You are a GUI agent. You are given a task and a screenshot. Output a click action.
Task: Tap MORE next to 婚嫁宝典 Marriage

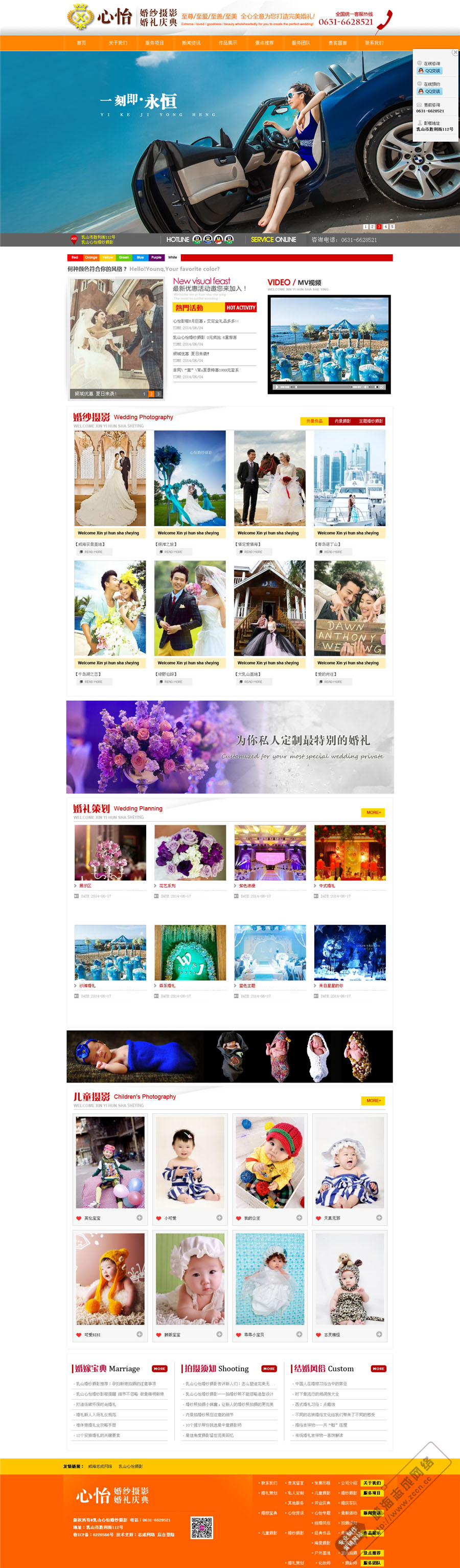point(159,1368)
